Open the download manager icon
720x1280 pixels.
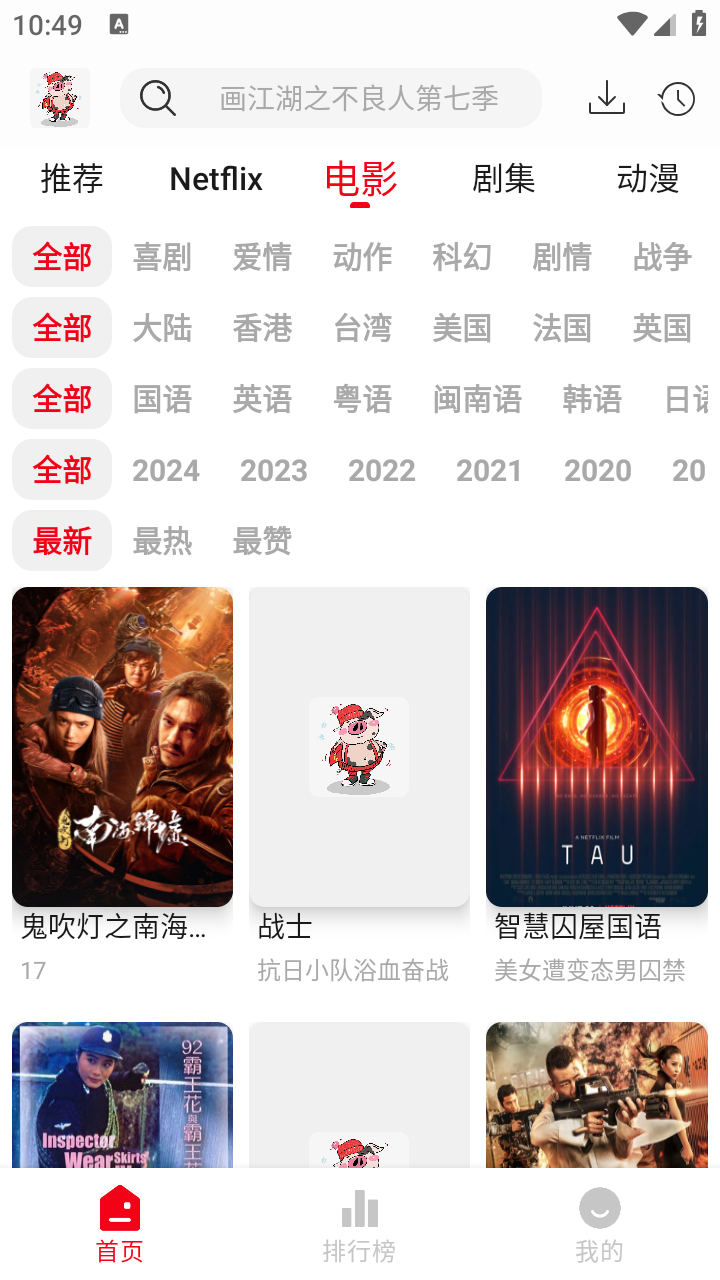(606, 98)
